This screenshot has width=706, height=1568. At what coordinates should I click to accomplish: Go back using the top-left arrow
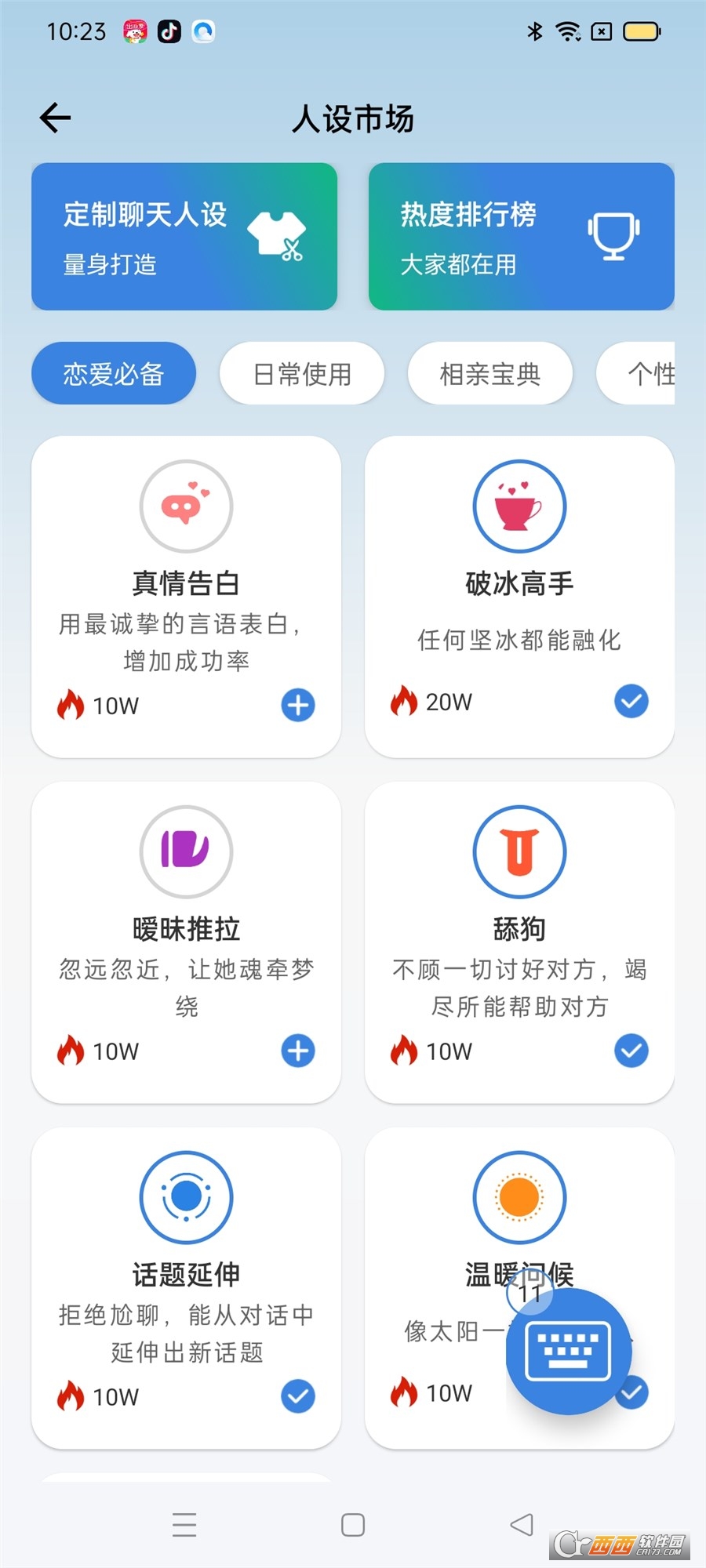(x=55, y=118)
